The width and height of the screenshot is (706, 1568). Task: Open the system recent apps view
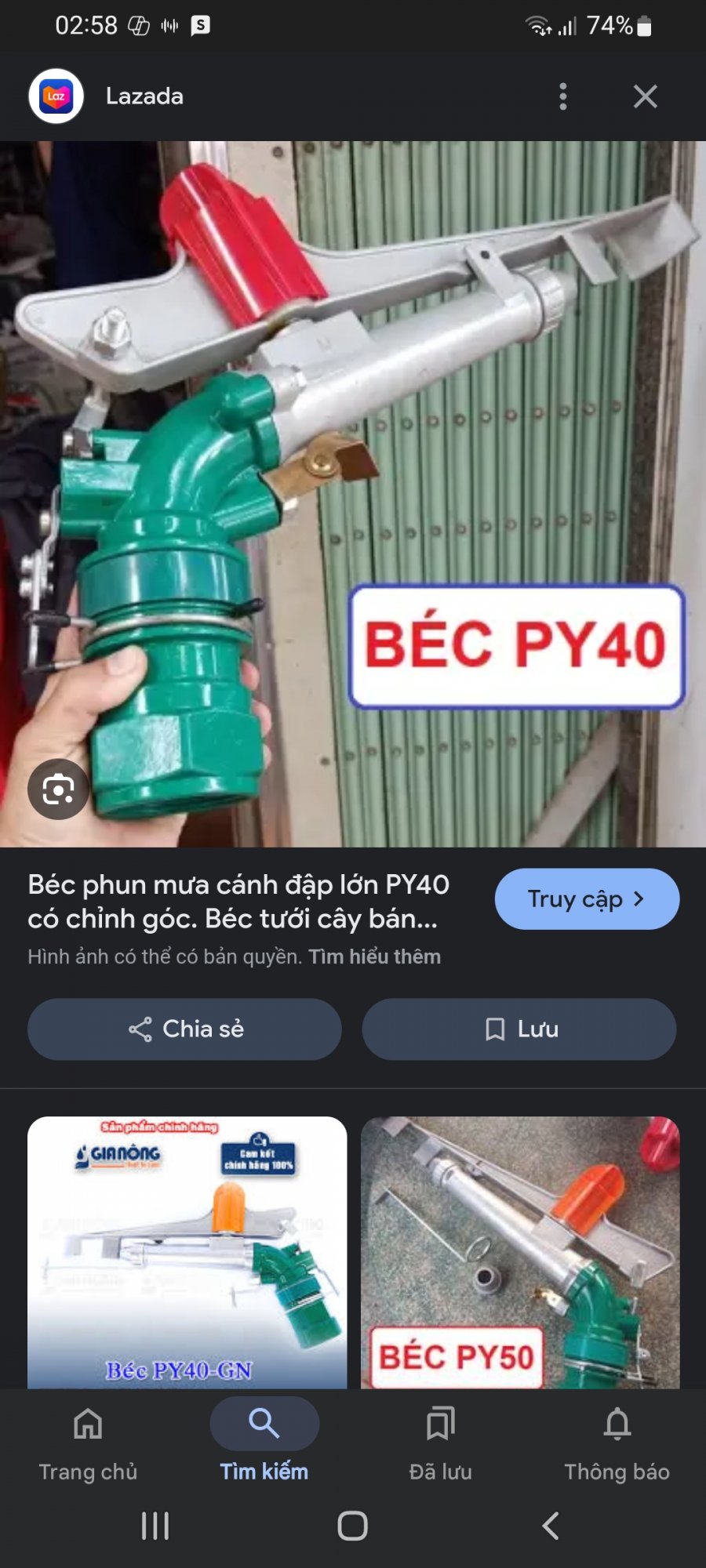tap(155, 1526)
